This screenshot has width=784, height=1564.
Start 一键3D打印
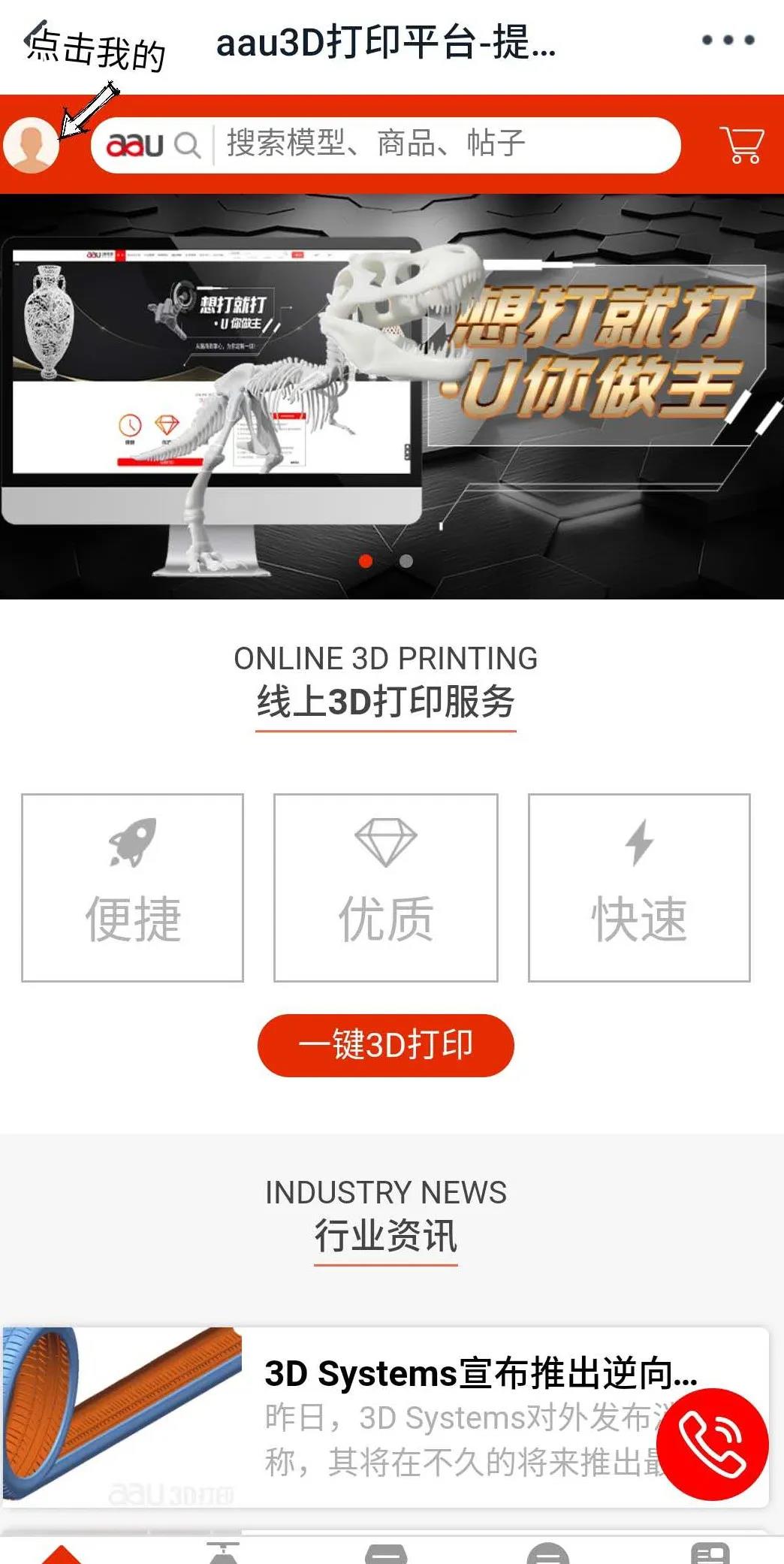click(386, 1045)
